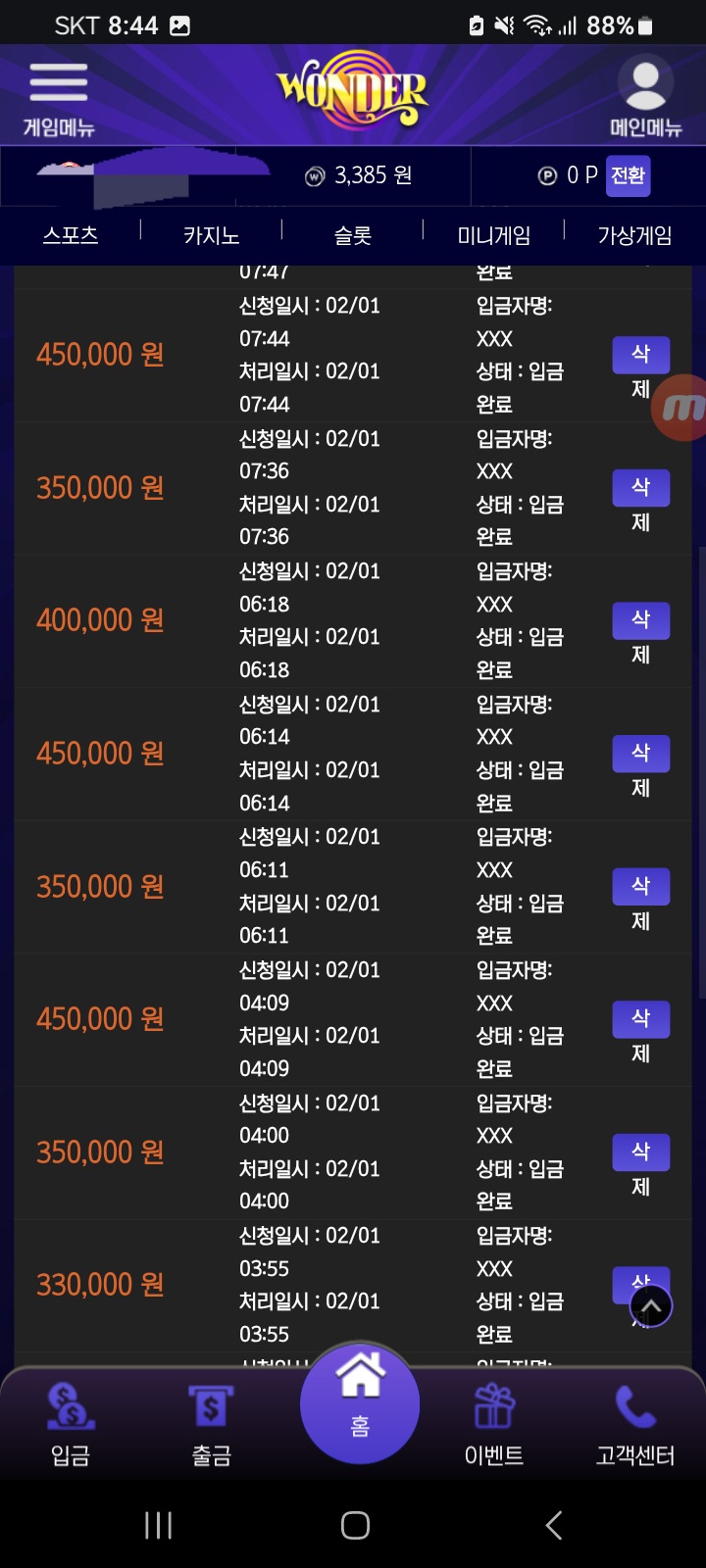Open the 메인메뉴 profile menu
The width and height of the screenshot is (706, 1568).
click(x=645, y=97)
